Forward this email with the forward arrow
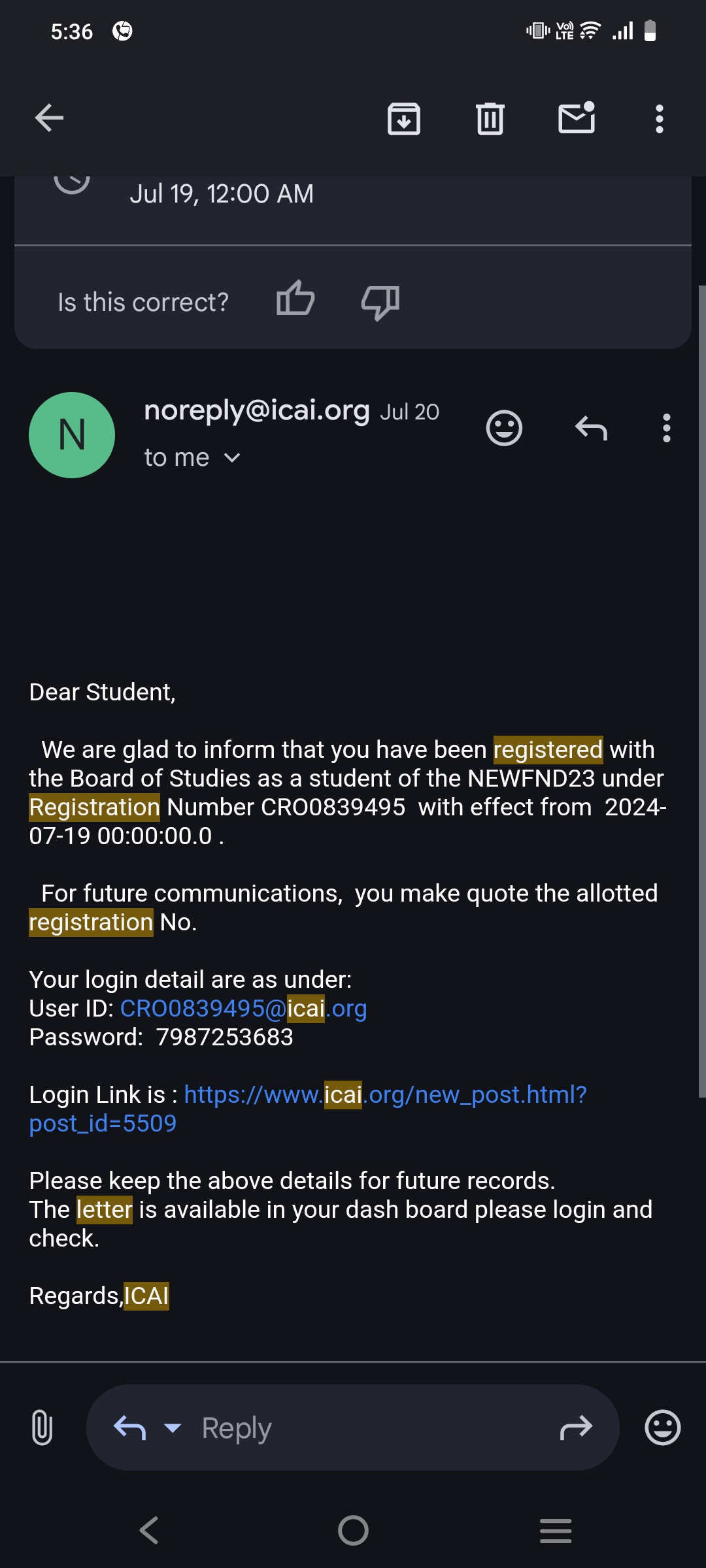 click(x=576, y=1428)
